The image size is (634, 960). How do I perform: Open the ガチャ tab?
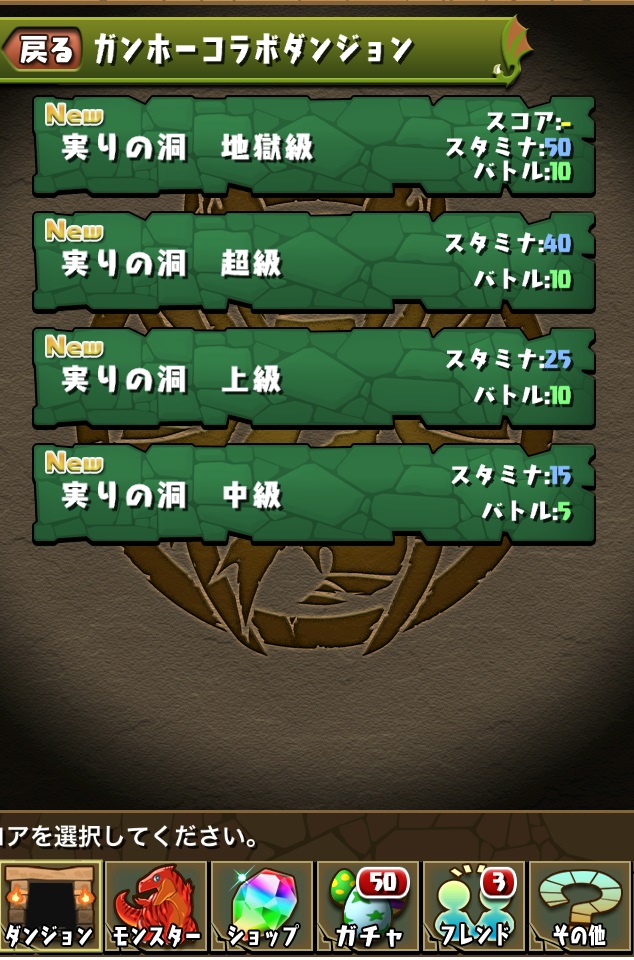tap(368, 906)
